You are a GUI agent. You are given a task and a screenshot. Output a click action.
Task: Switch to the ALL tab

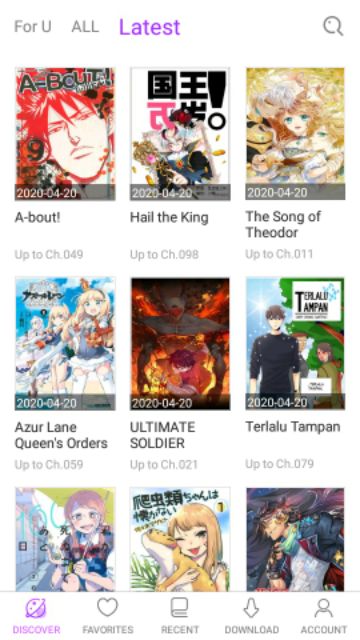[85, 27]
